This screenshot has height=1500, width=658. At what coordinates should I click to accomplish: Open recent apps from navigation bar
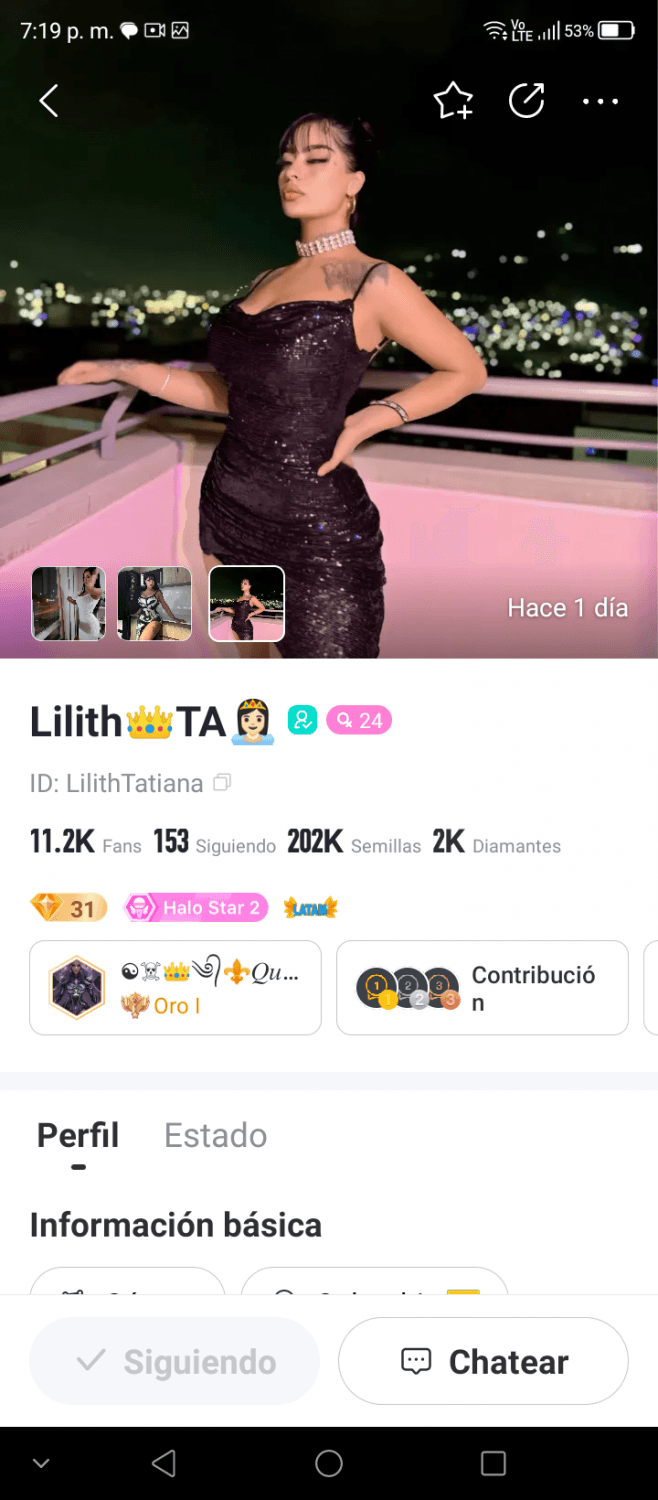(493, 1464)
